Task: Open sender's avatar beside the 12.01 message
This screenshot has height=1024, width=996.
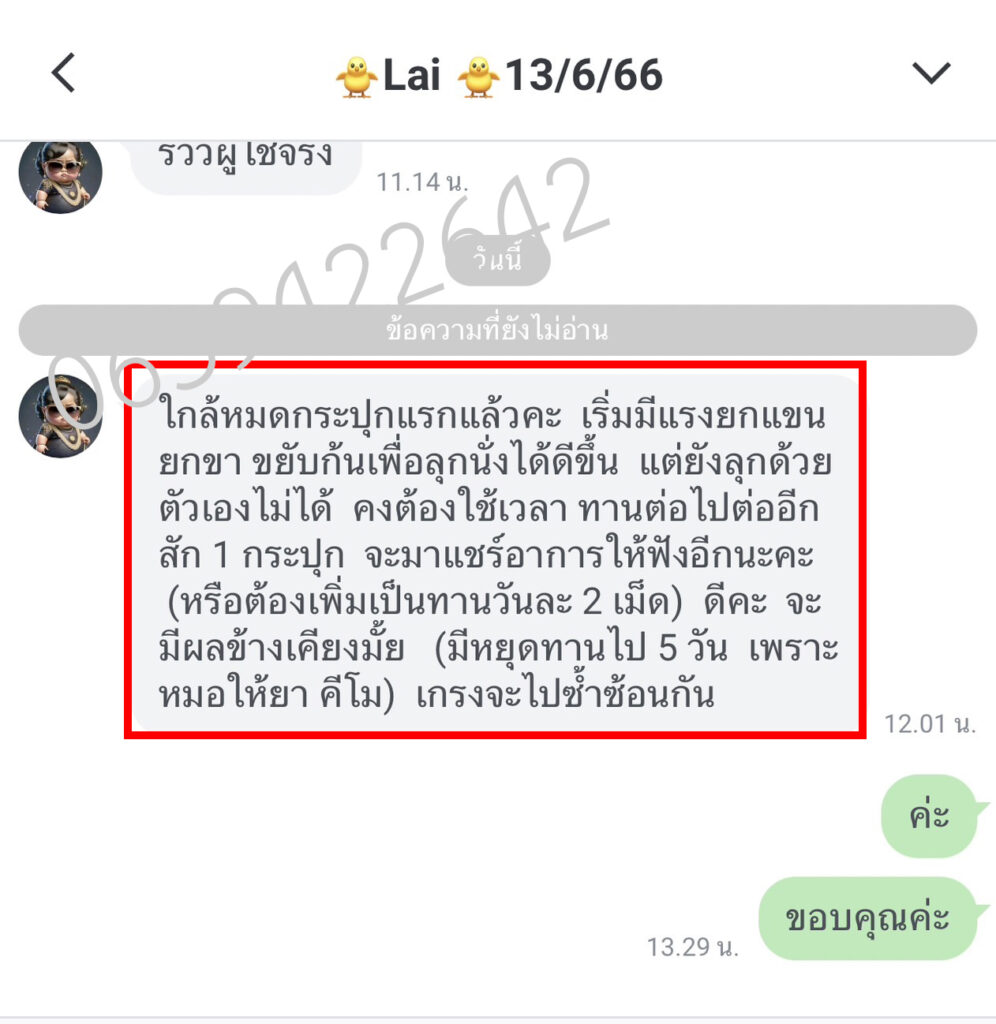Action: [x=60, y=416]
